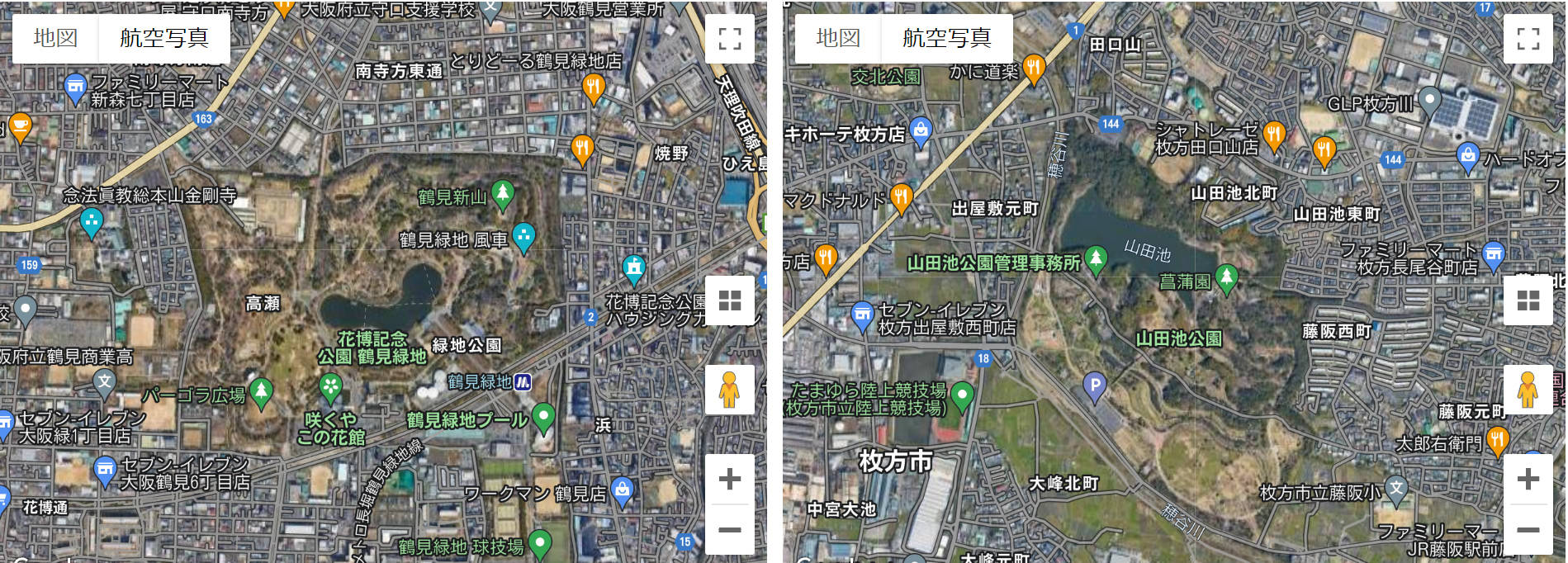The image size is (1568, 563).
Task: Zoom out on the 山田池公園 map
Action: pyautogui.click(x=1528, y=529)
